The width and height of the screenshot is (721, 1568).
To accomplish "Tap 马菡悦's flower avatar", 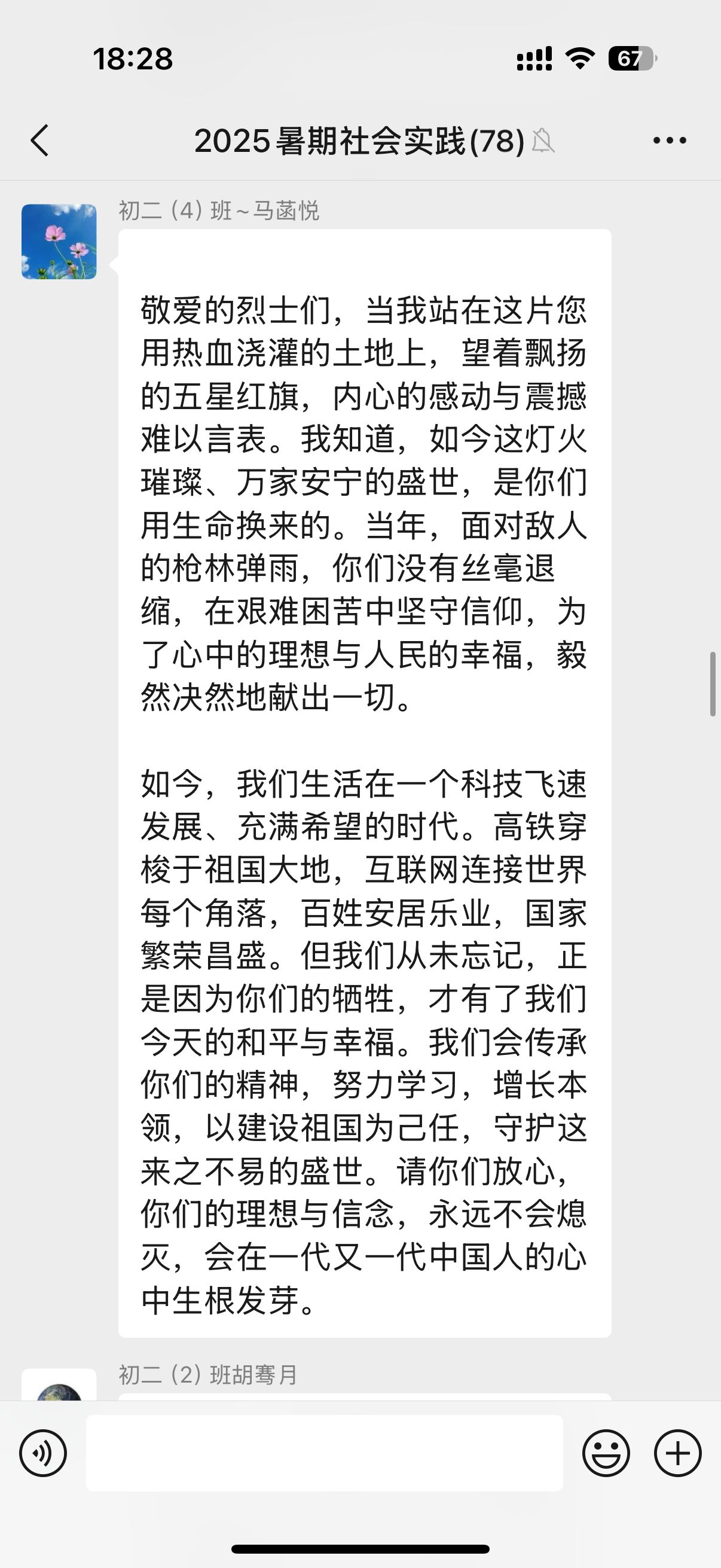I will (59, 242).
